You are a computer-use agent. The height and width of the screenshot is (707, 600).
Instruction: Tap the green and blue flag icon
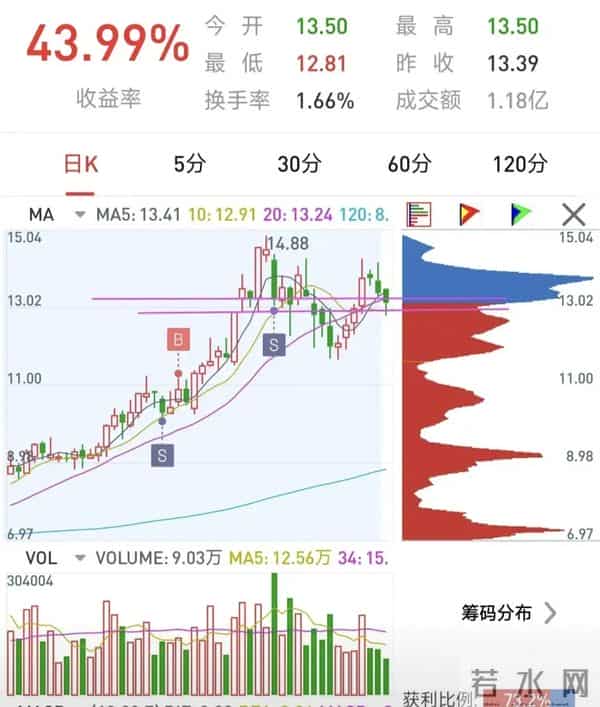point(520,214)
